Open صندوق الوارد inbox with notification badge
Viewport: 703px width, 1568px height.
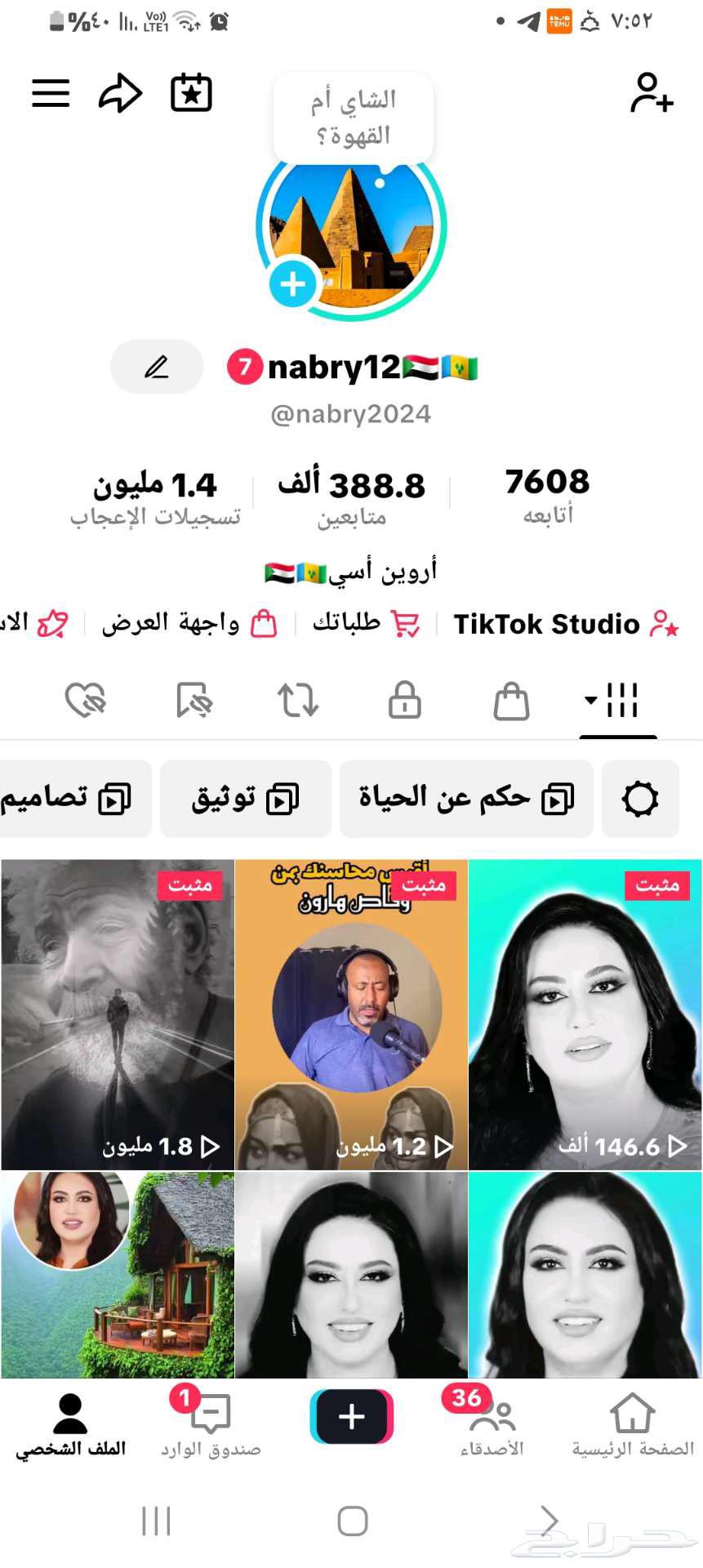click(x=211, y=1433)
